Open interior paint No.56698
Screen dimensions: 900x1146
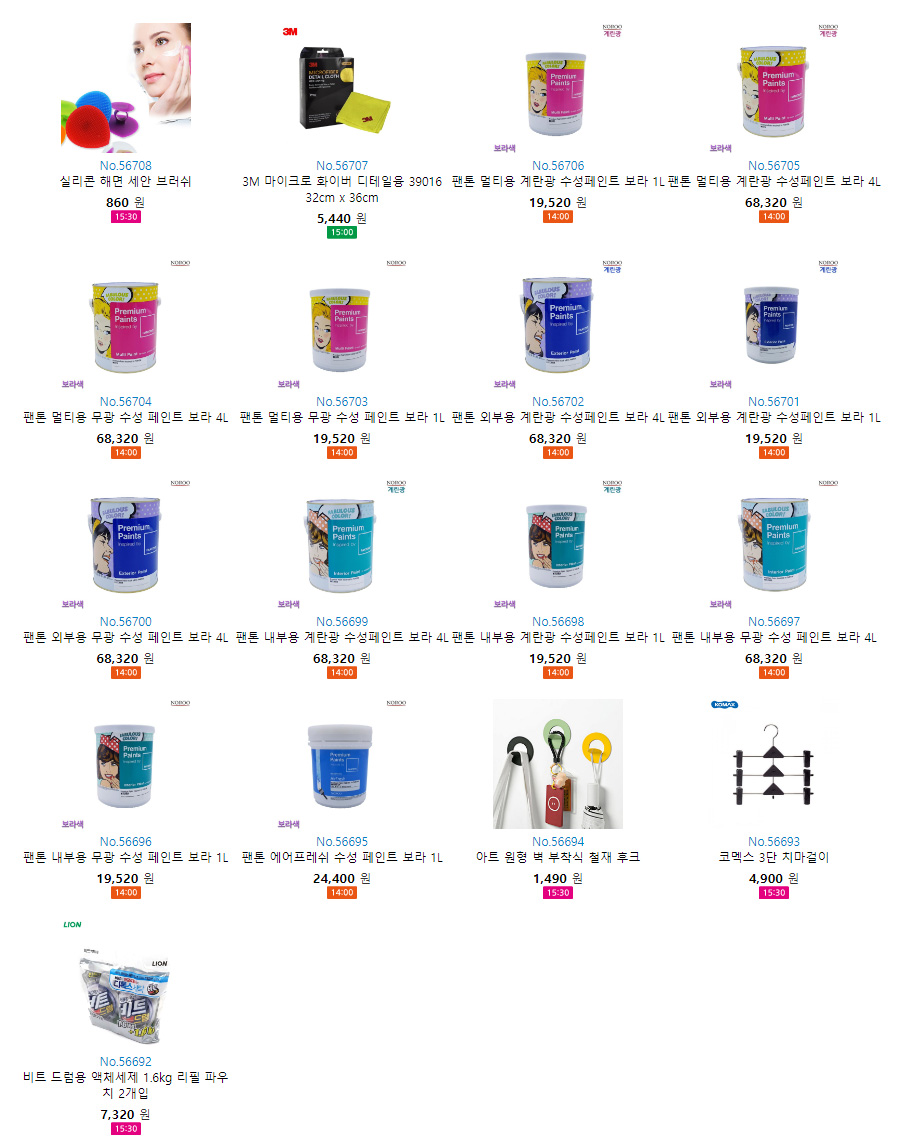(x=558, y=638)
